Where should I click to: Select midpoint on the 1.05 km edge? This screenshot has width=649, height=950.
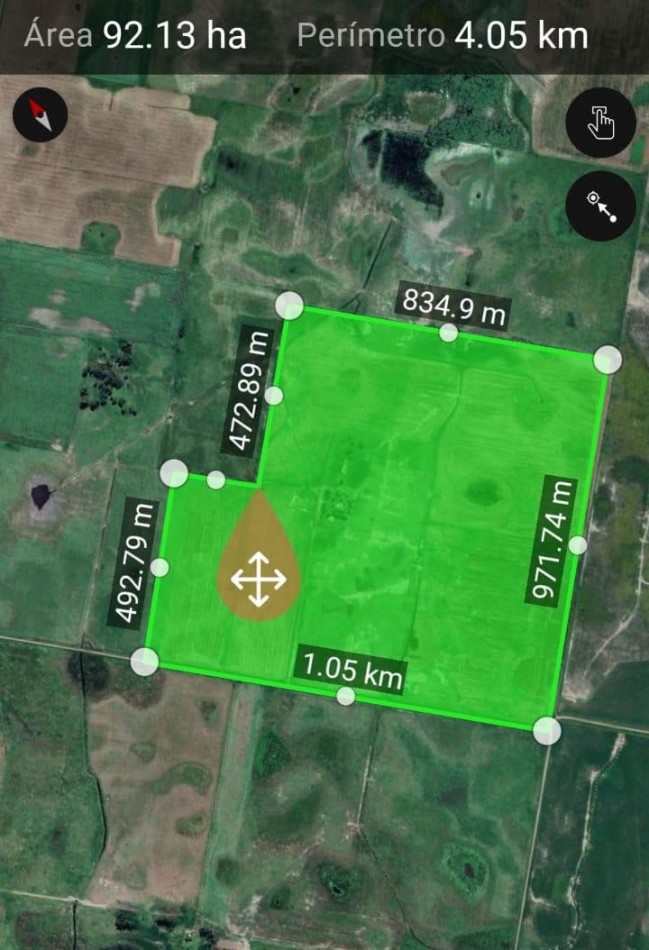click(346, 696)
